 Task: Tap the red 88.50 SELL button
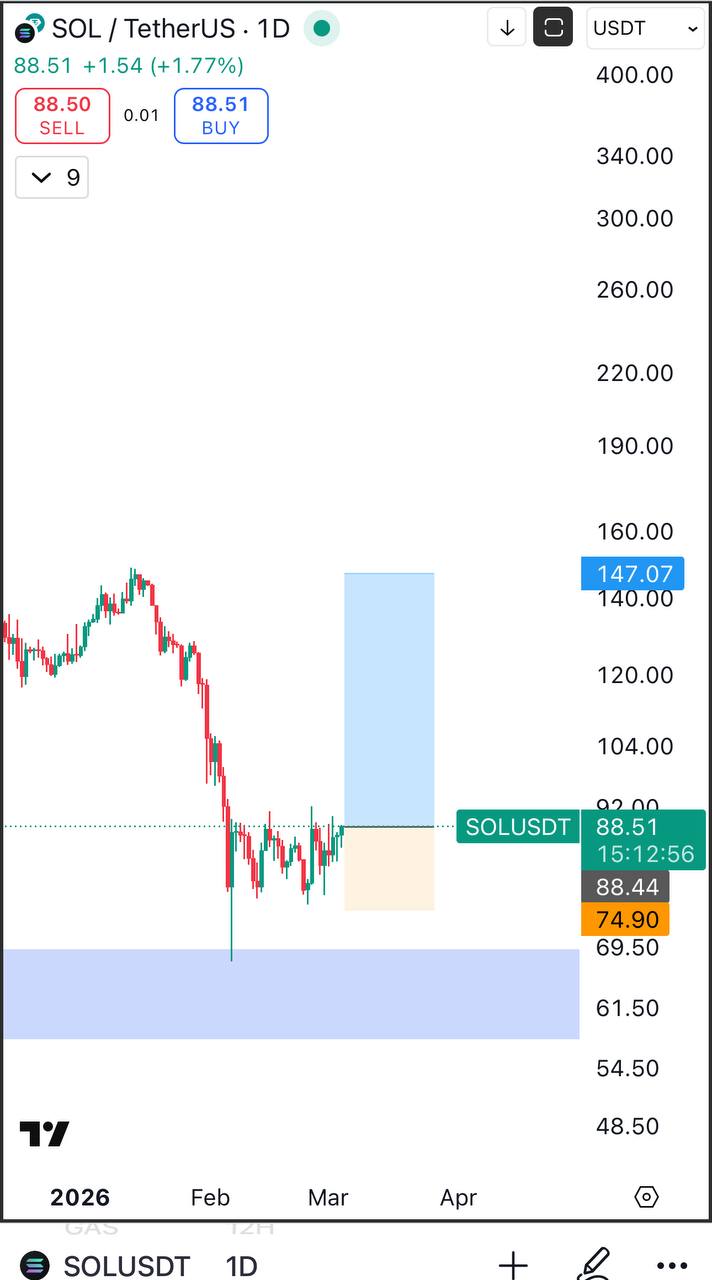(62, 115)
